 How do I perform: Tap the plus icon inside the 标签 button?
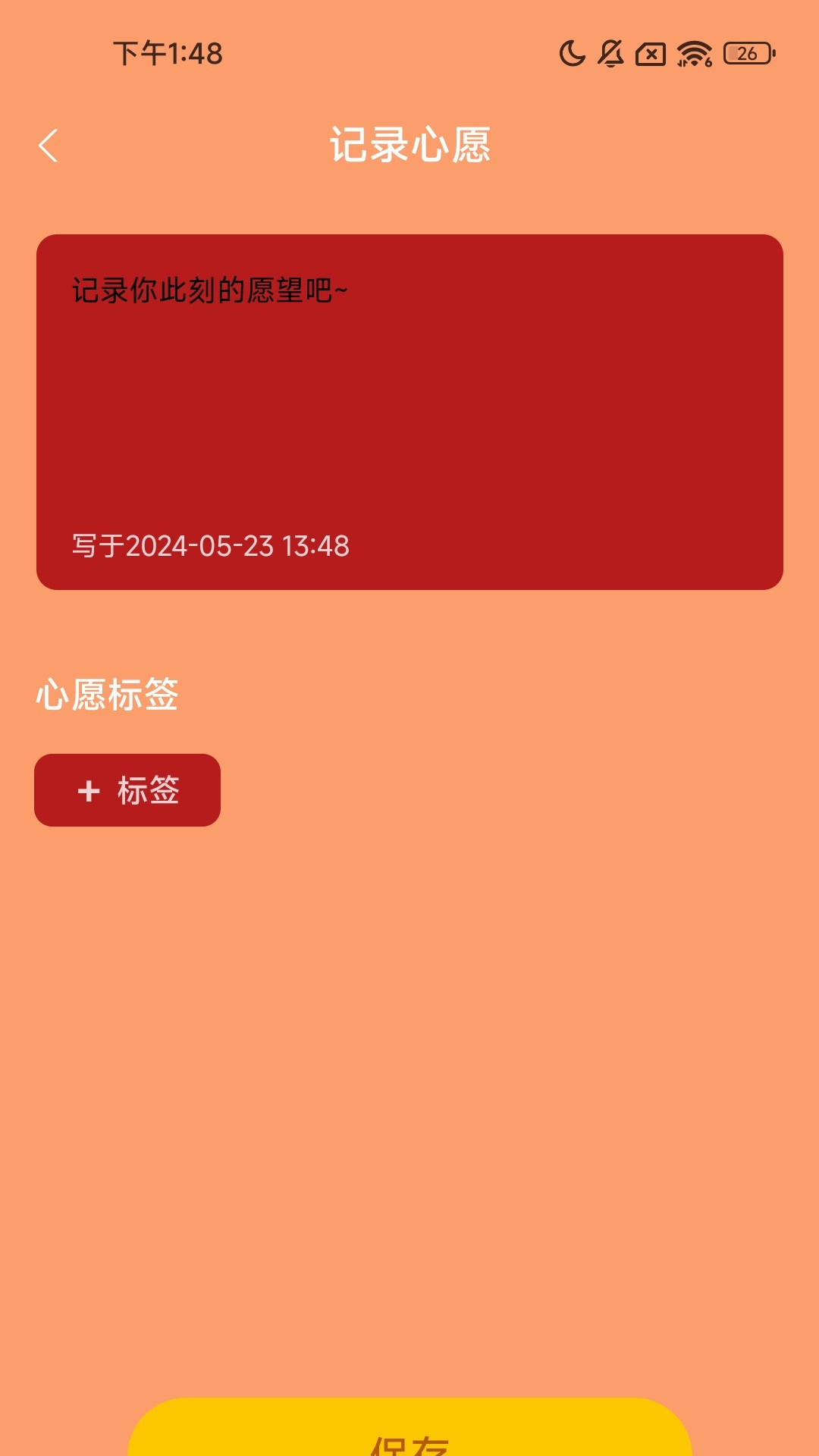pos(89,791)
